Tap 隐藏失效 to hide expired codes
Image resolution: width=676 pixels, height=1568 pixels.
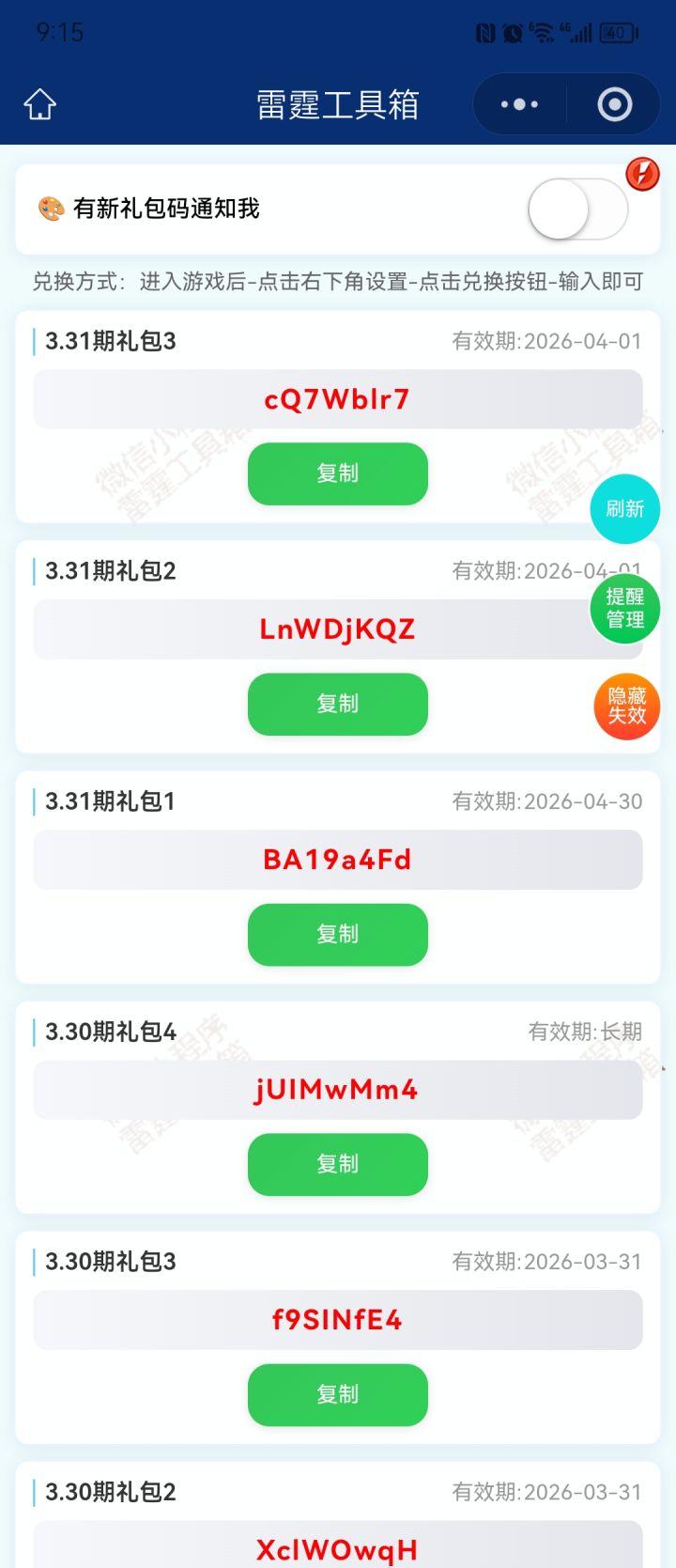pos(626,706)
